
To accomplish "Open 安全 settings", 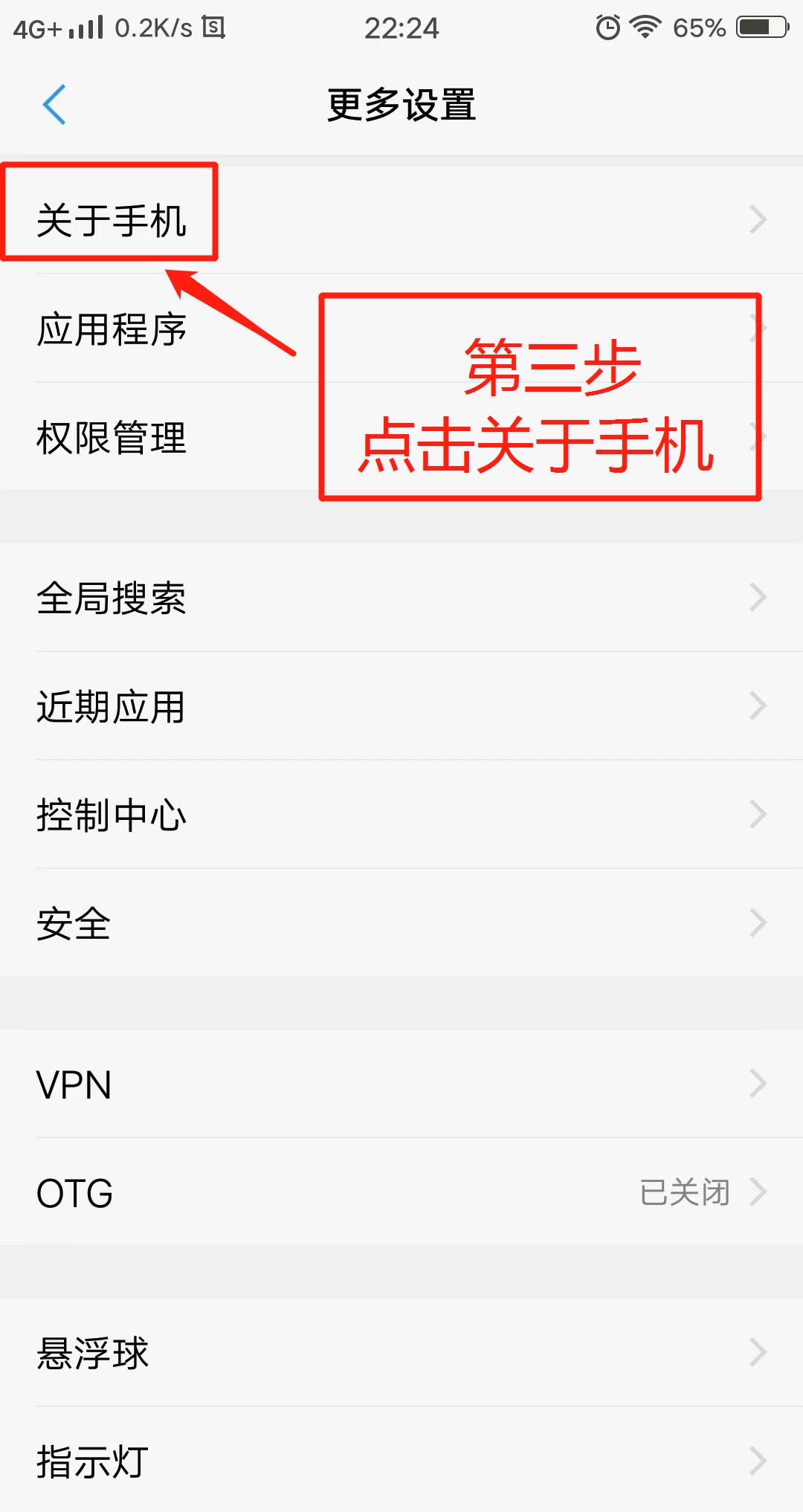I will click(401, 923).
